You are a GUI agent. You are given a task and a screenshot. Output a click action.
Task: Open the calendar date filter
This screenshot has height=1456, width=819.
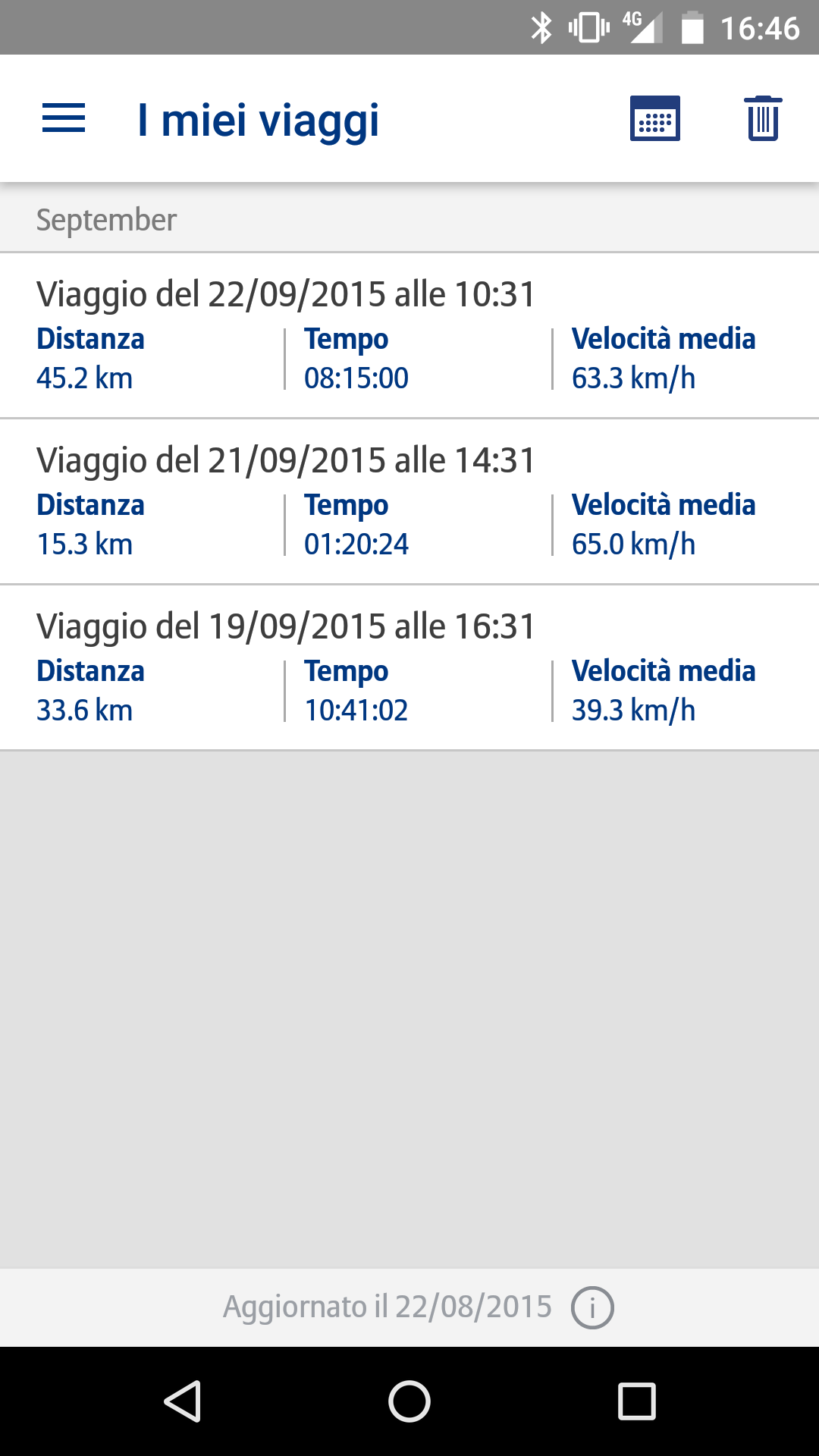[655, 119]
